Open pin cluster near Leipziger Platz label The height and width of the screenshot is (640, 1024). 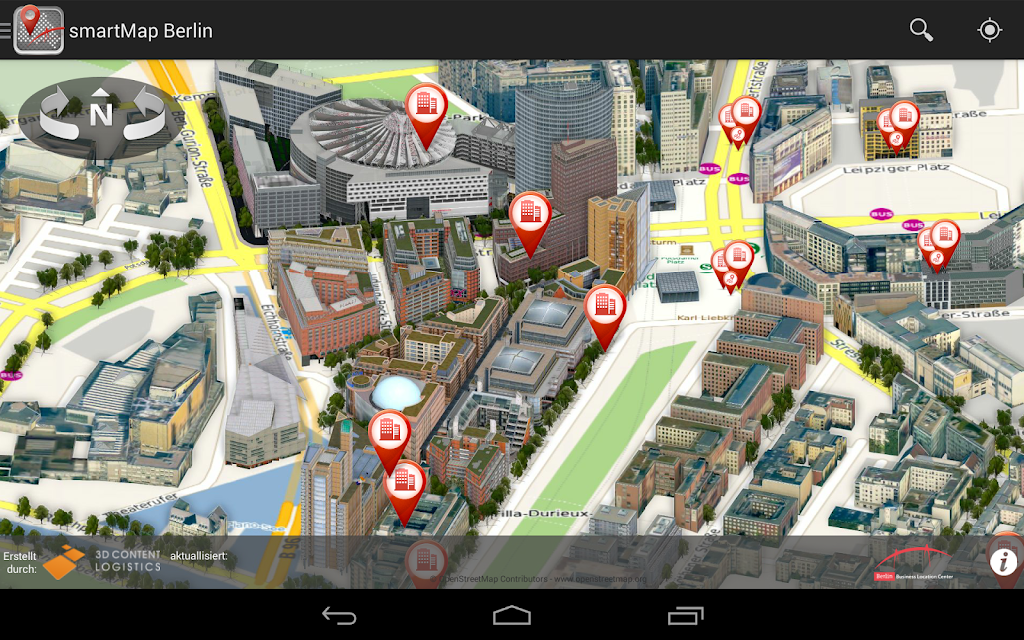click(898, 127)
